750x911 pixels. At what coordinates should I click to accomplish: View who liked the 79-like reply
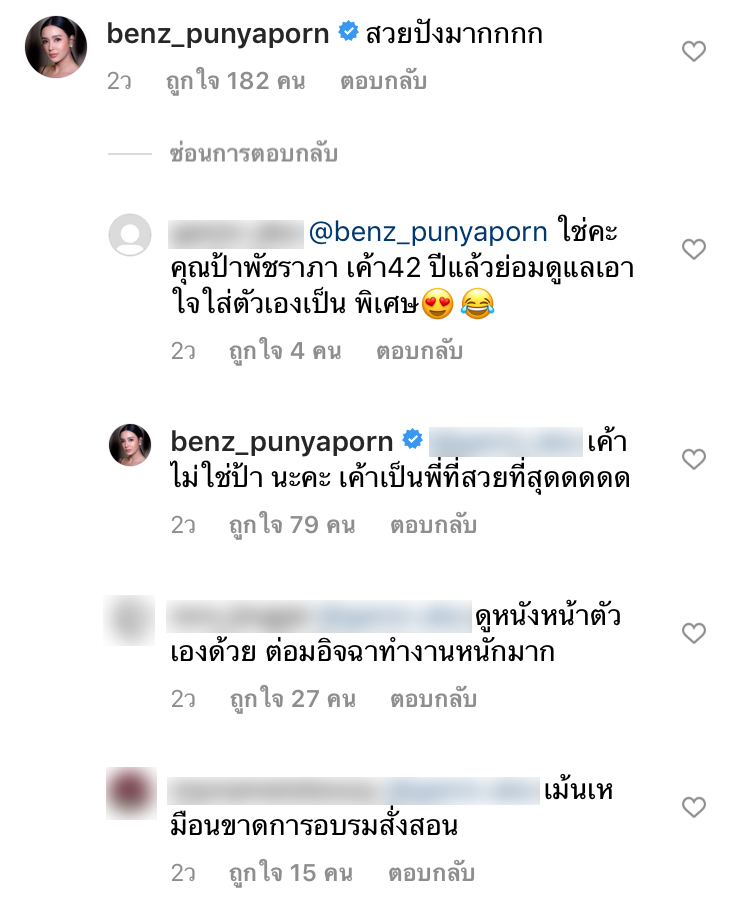(291, 525)
